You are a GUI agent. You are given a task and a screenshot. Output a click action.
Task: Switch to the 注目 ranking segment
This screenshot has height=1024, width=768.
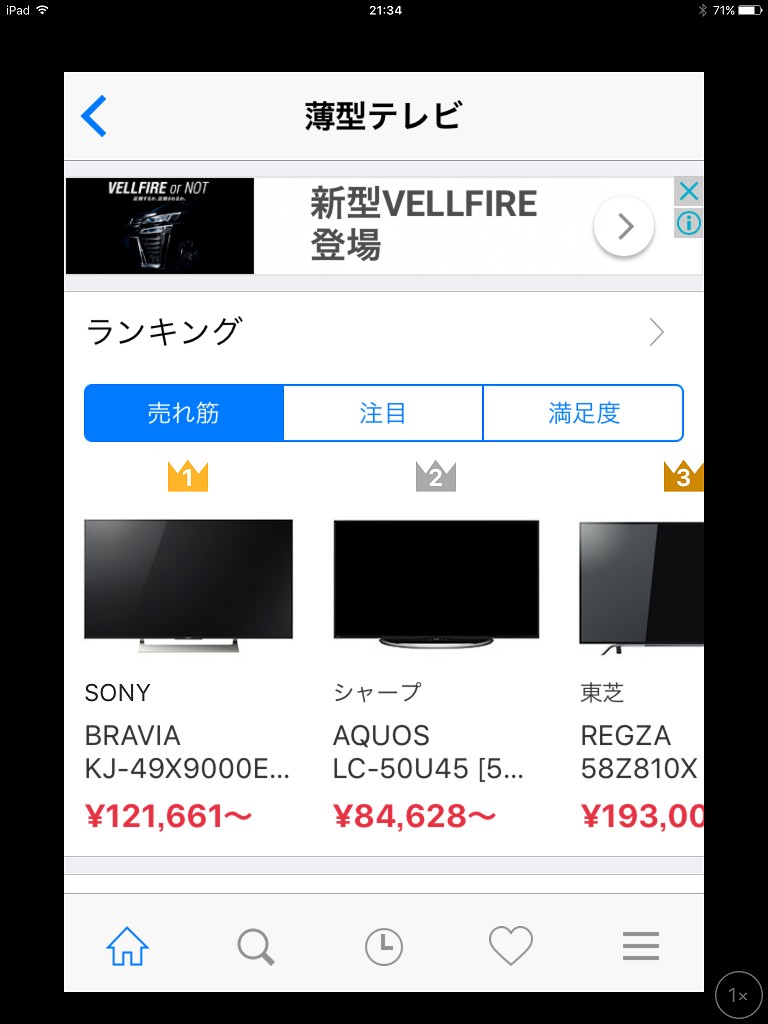[383, 413]
